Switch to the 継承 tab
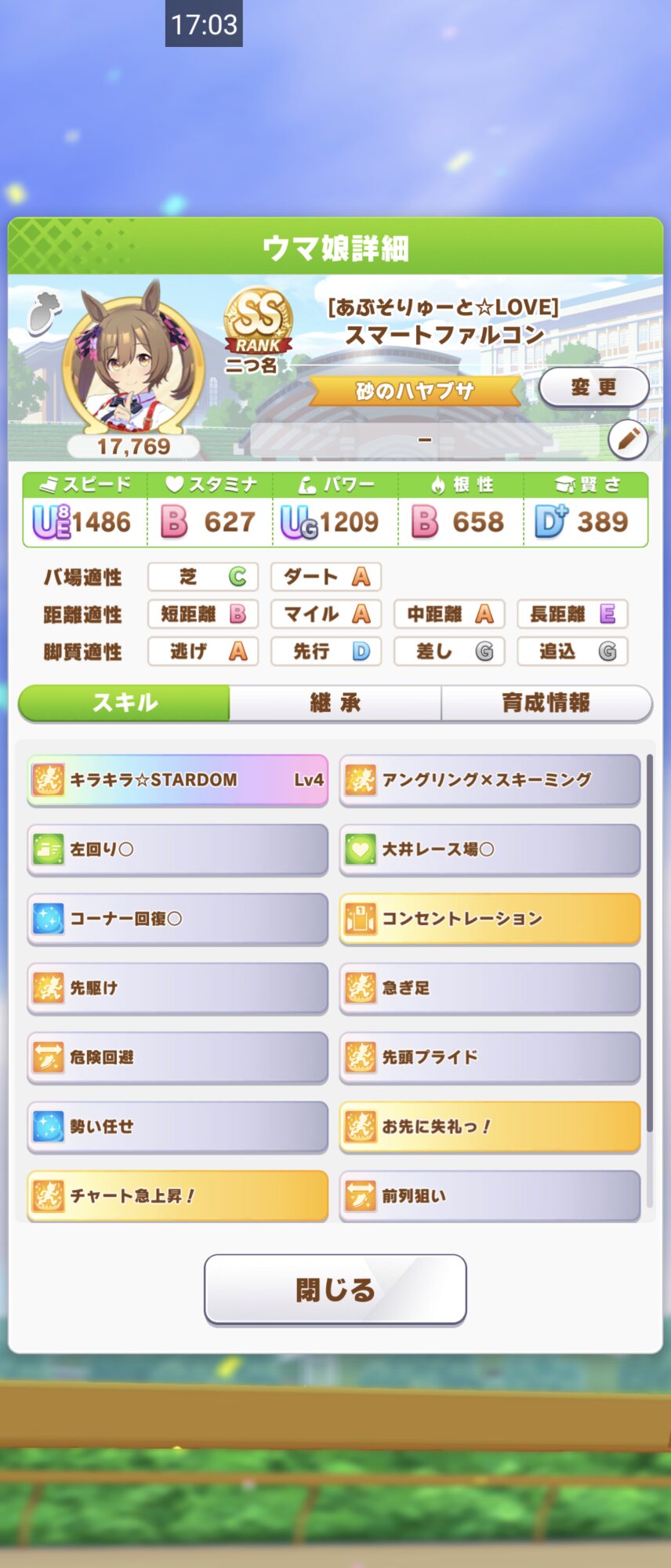 [x=335, y=702]
